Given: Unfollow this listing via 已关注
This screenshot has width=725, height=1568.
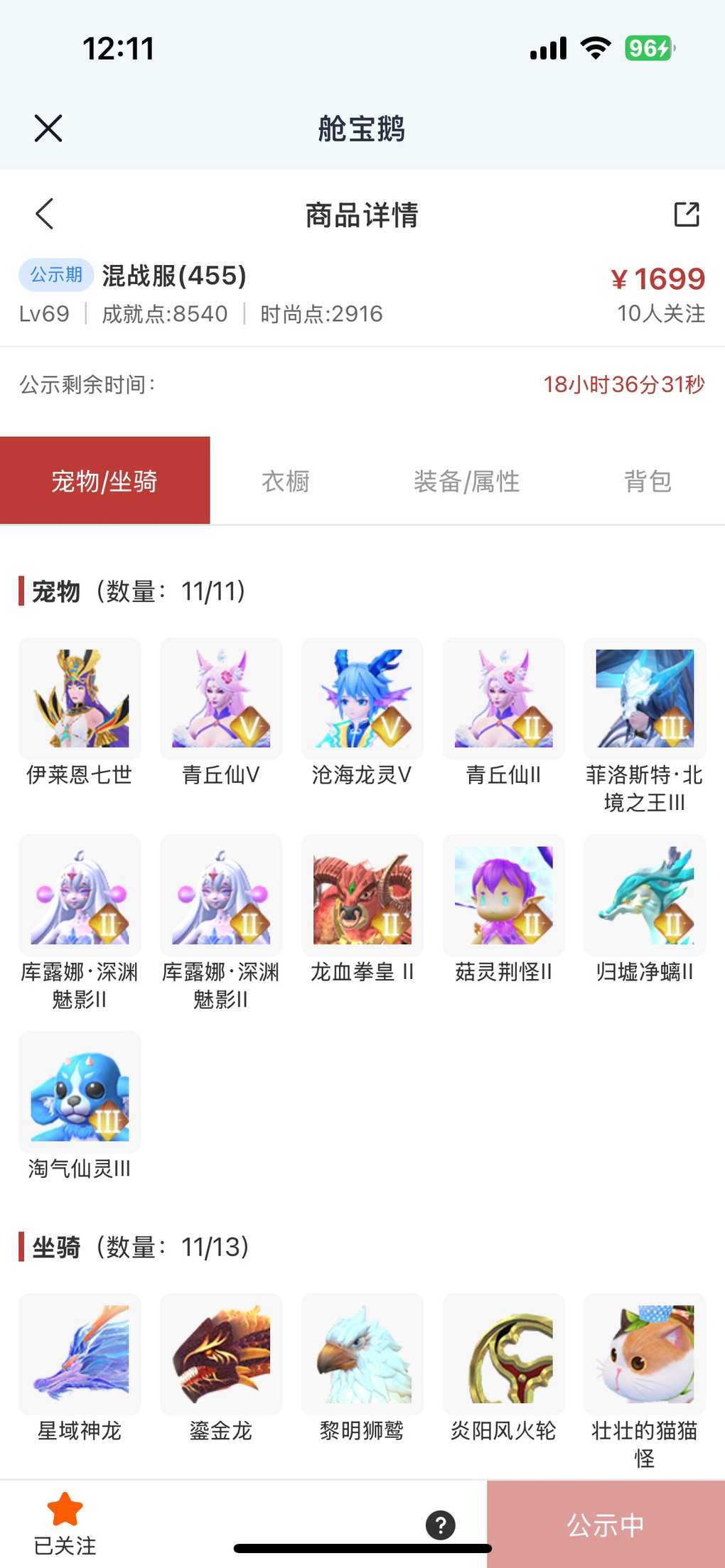Looking at the screenshot, I should point(65,1523).
